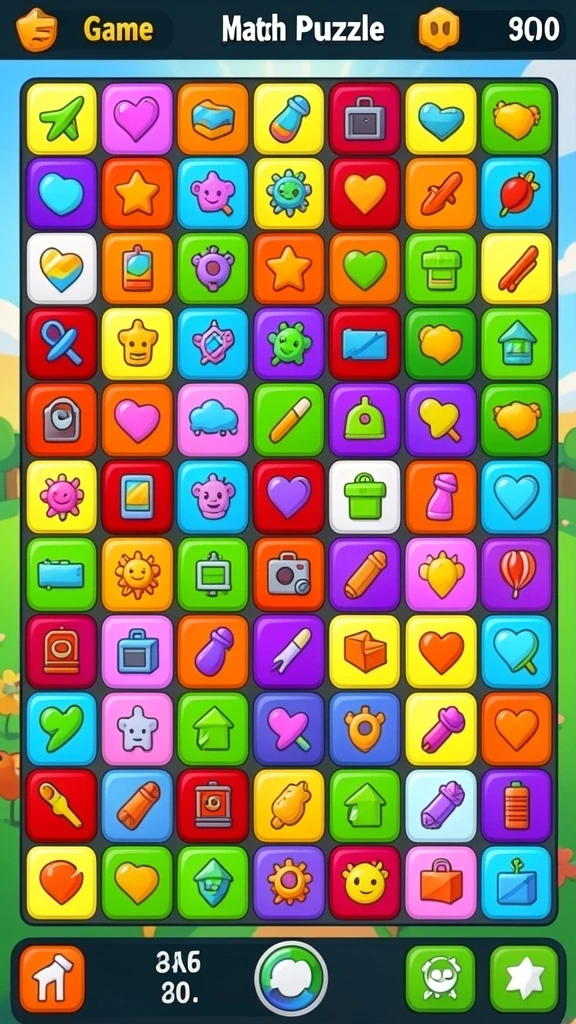The height and width of the screenshot is (1024, 576).
Task: Select the orange shopping bag tile
Action: pos(441,882)
